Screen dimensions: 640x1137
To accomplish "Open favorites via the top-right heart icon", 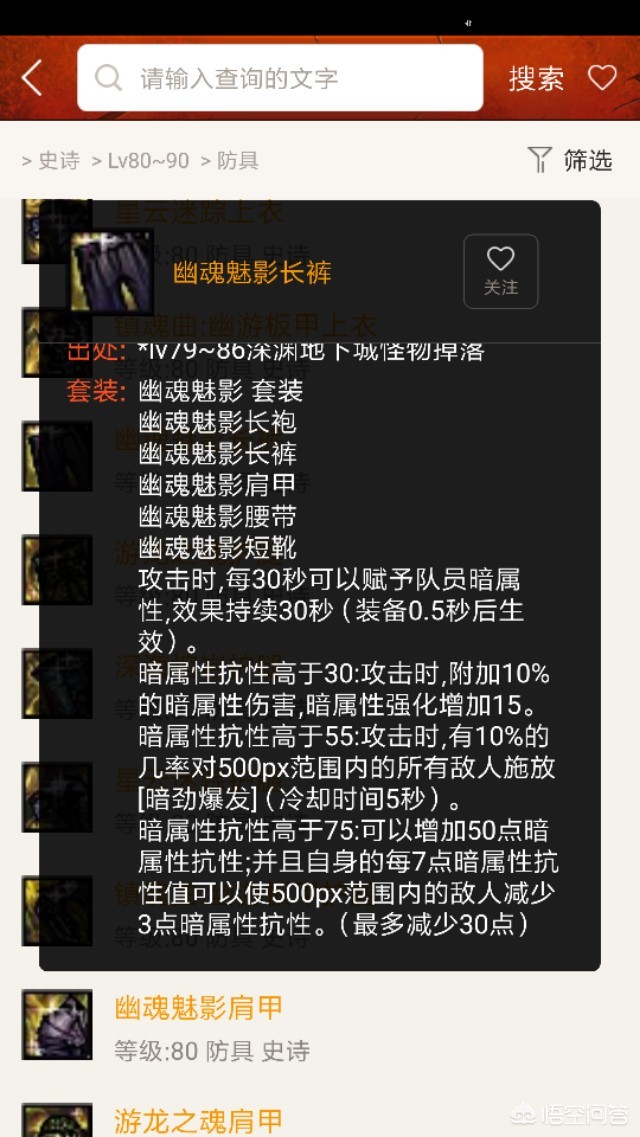I will click(602, 78).
